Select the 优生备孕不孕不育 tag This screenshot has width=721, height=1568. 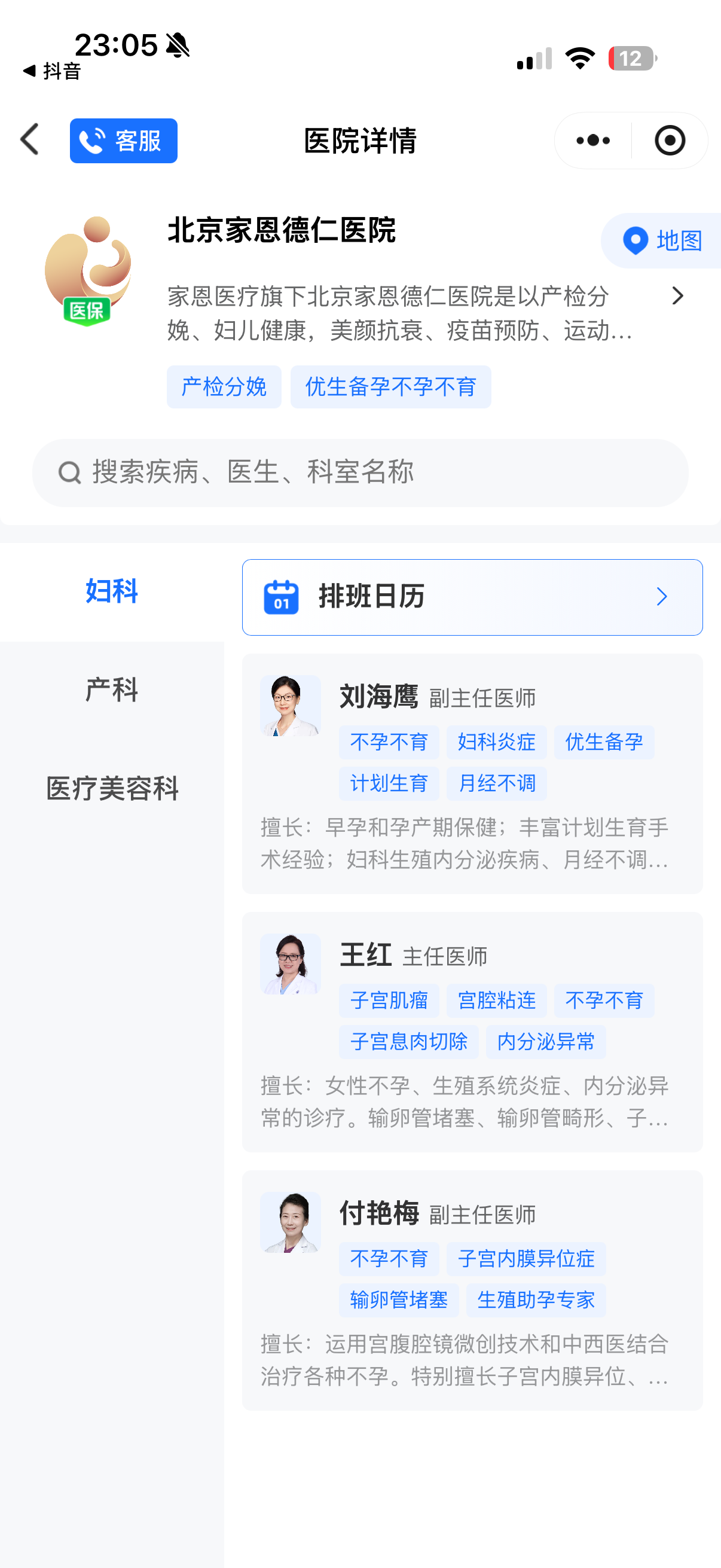pyautogui.click(x=390, y=387)
